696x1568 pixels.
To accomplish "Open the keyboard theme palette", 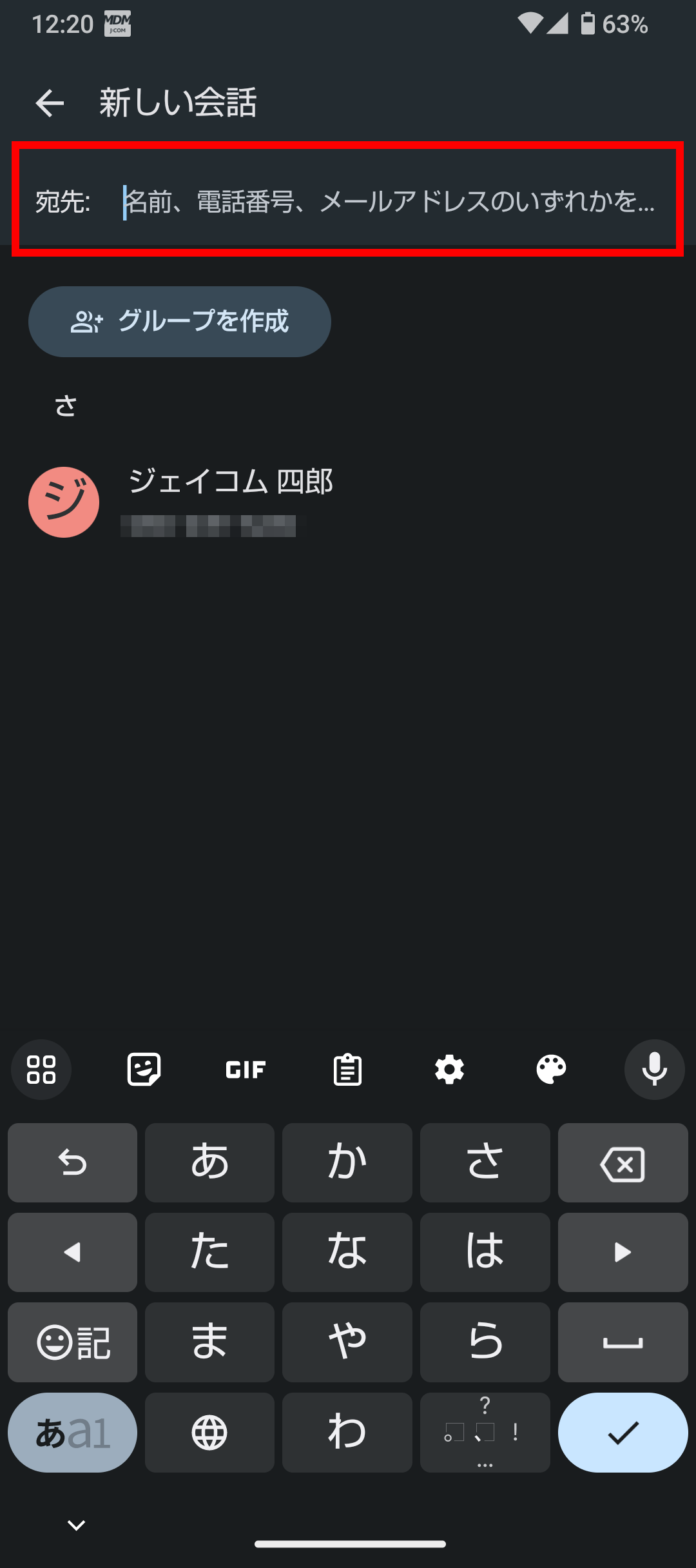I will (551, 1070).
